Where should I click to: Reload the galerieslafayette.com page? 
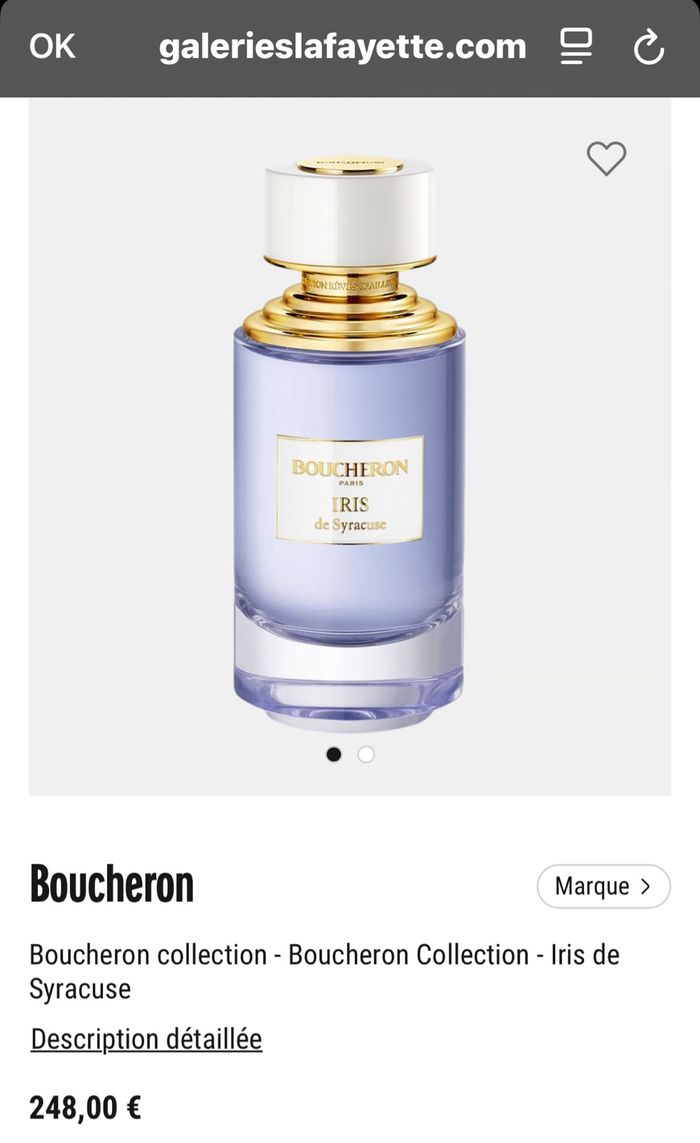649,47
